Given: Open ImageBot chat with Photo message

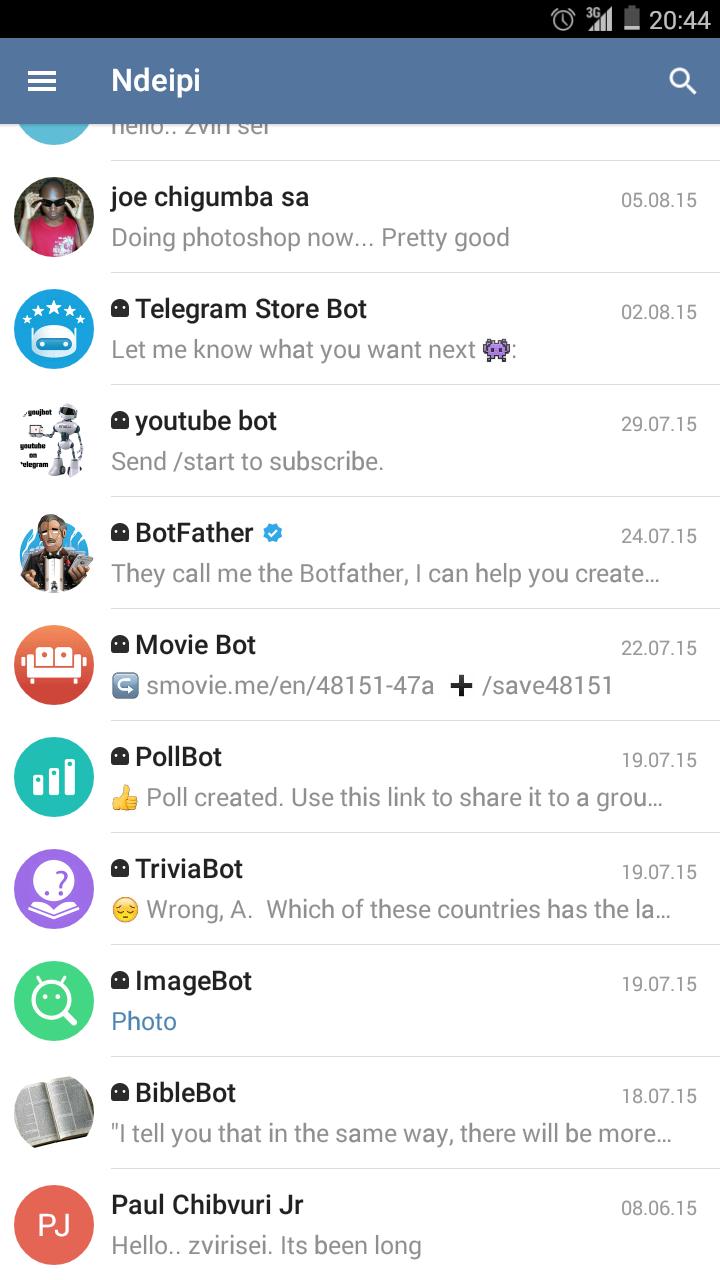Looking at the screenshot, I should click(x=360, y=1001).
